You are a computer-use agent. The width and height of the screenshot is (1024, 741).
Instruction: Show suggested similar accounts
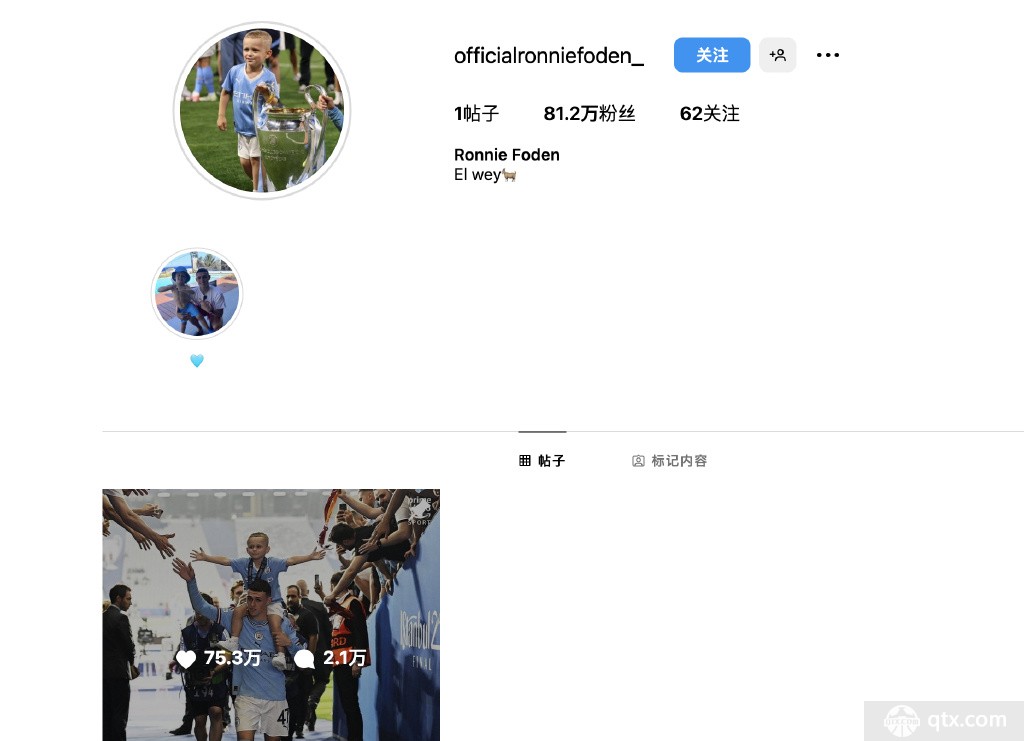(x=777, y=55)
